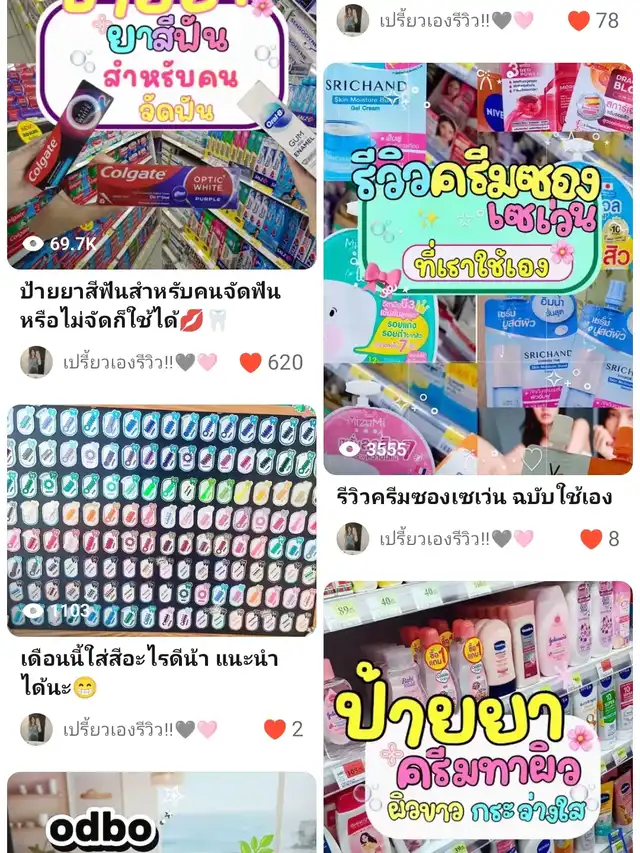Open the 7-Eleven sachet cream review post

point(478,270)
